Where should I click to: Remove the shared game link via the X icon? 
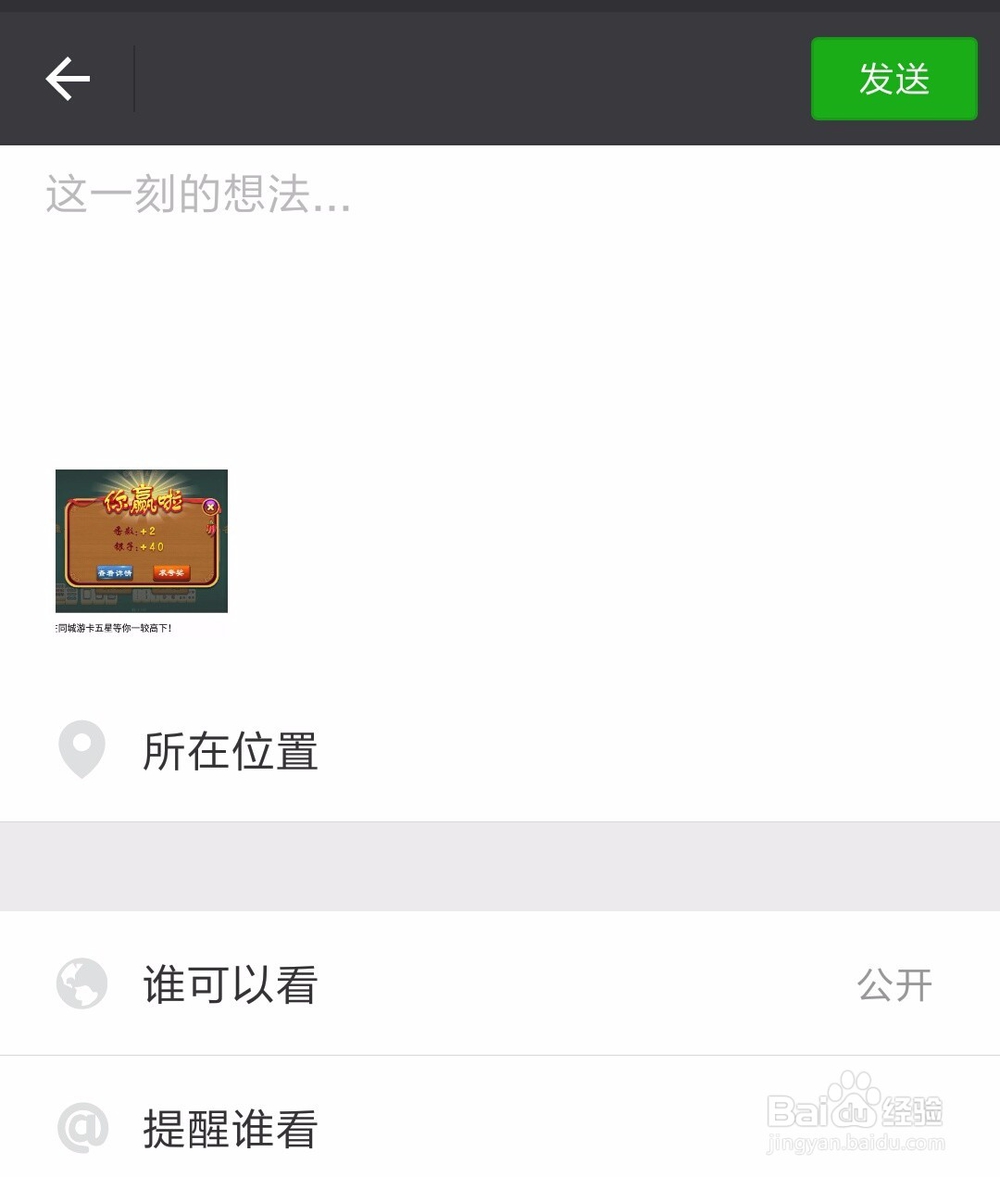tap(210, 507)
